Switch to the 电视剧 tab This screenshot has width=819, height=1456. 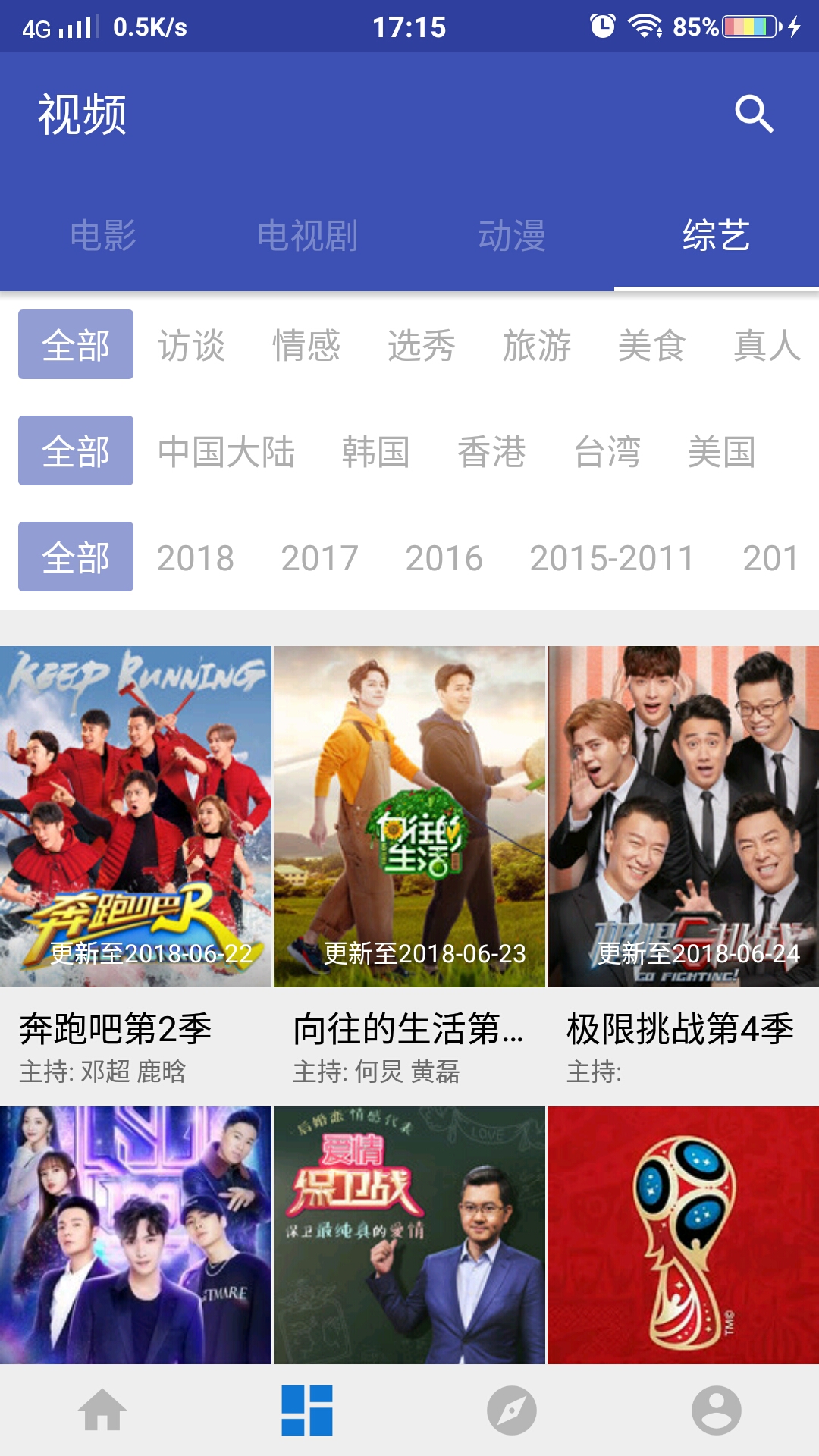pos(307,236)
